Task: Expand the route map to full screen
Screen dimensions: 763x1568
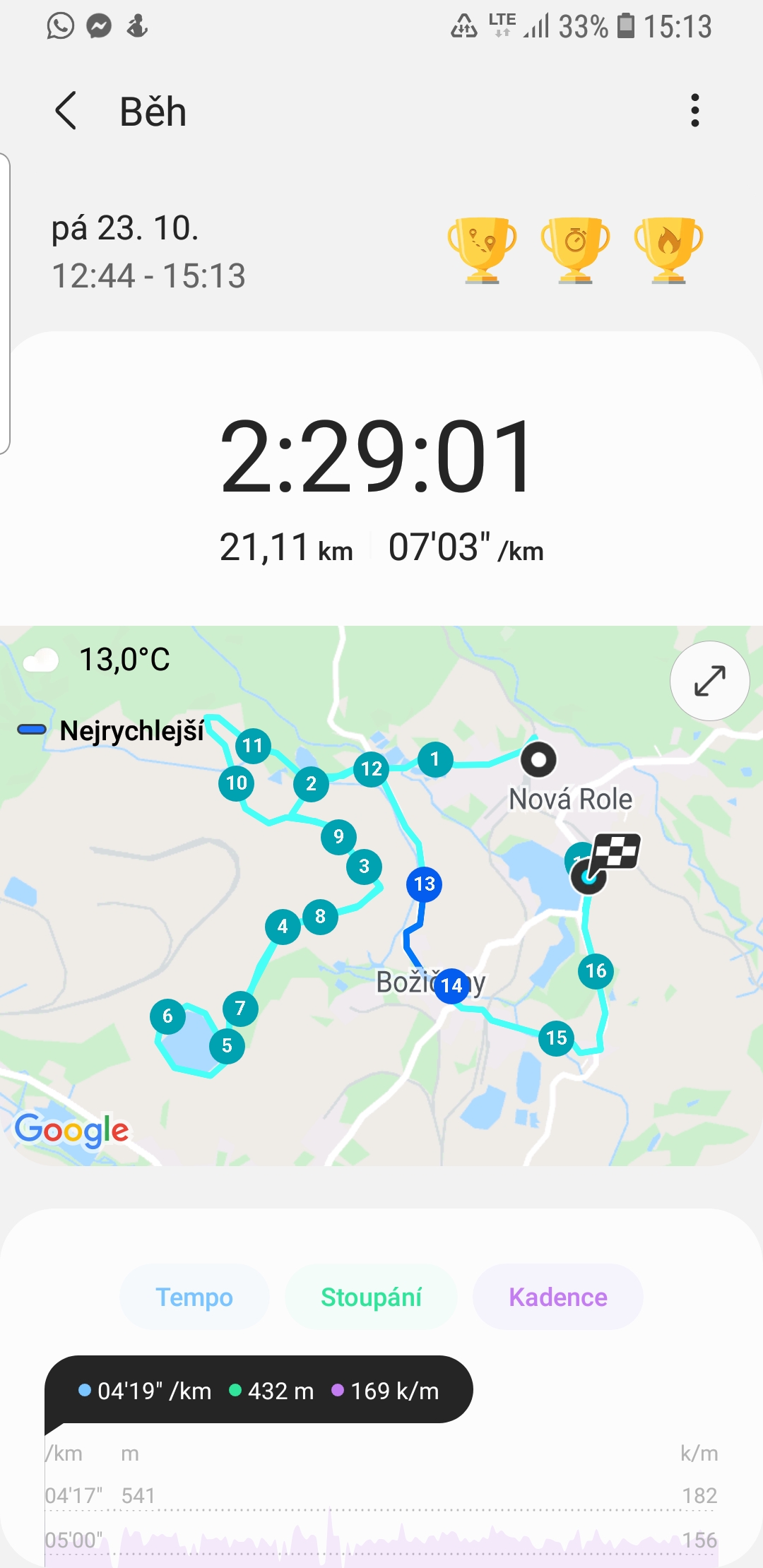Action: pyautogui.click(x=709, y=681)
